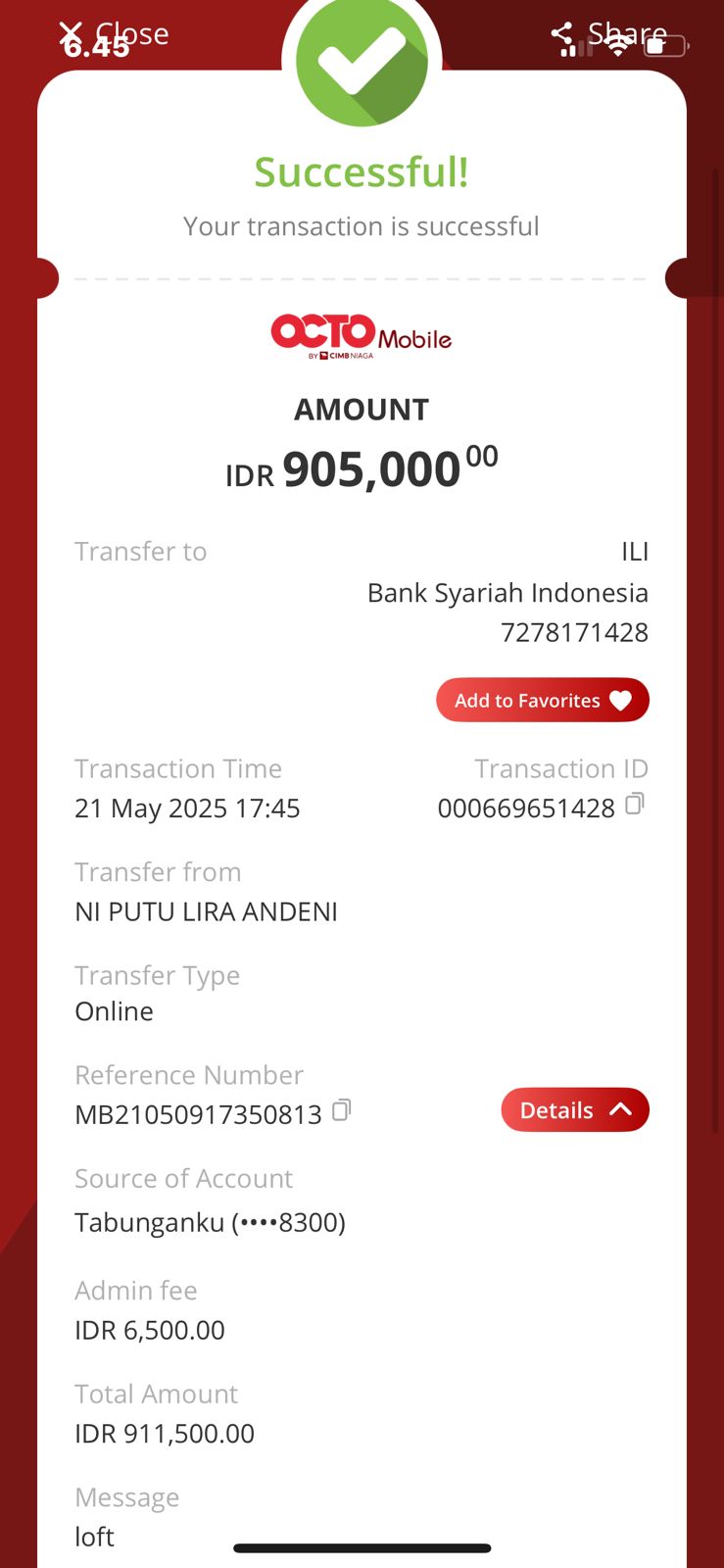Collapse the Details section

tap(574, 1110)
